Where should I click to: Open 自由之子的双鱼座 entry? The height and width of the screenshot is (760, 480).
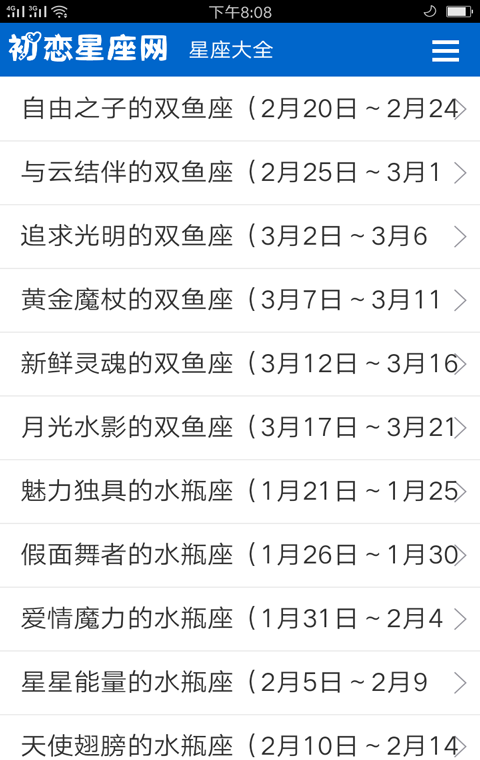pyautogui.click(x=240, y=109)
